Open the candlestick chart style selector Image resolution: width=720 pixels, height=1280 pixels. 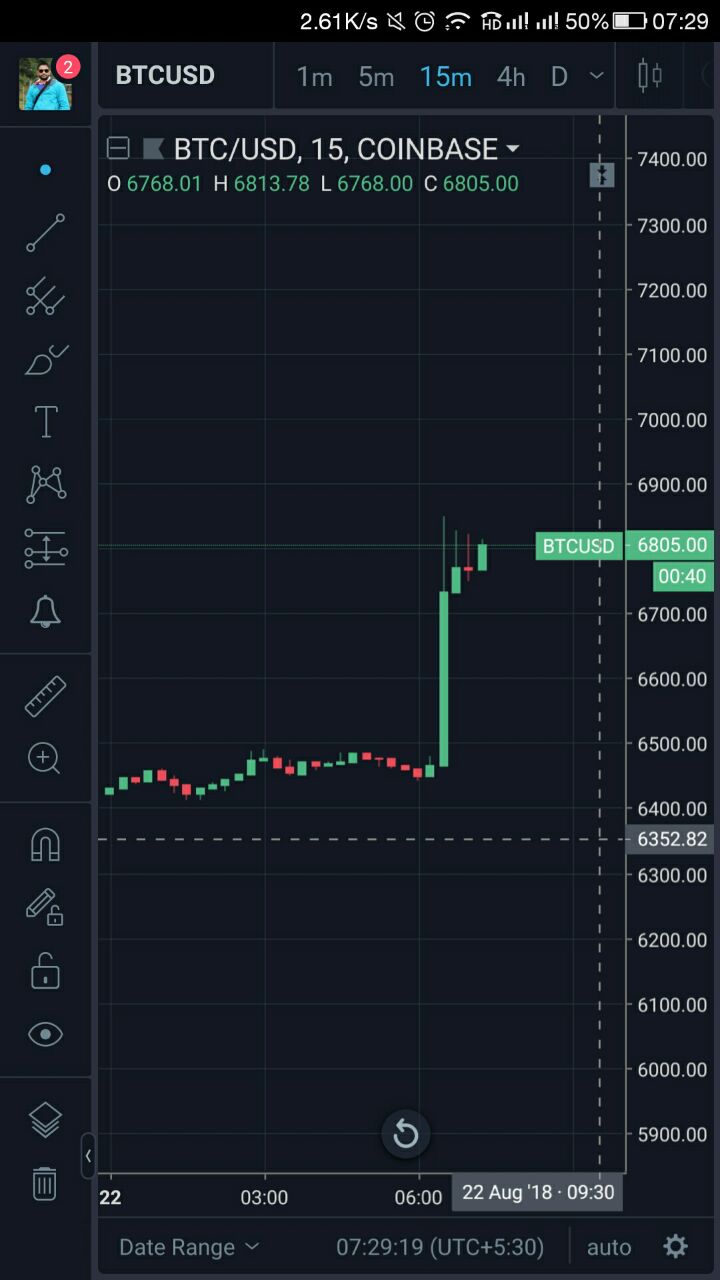650,76
